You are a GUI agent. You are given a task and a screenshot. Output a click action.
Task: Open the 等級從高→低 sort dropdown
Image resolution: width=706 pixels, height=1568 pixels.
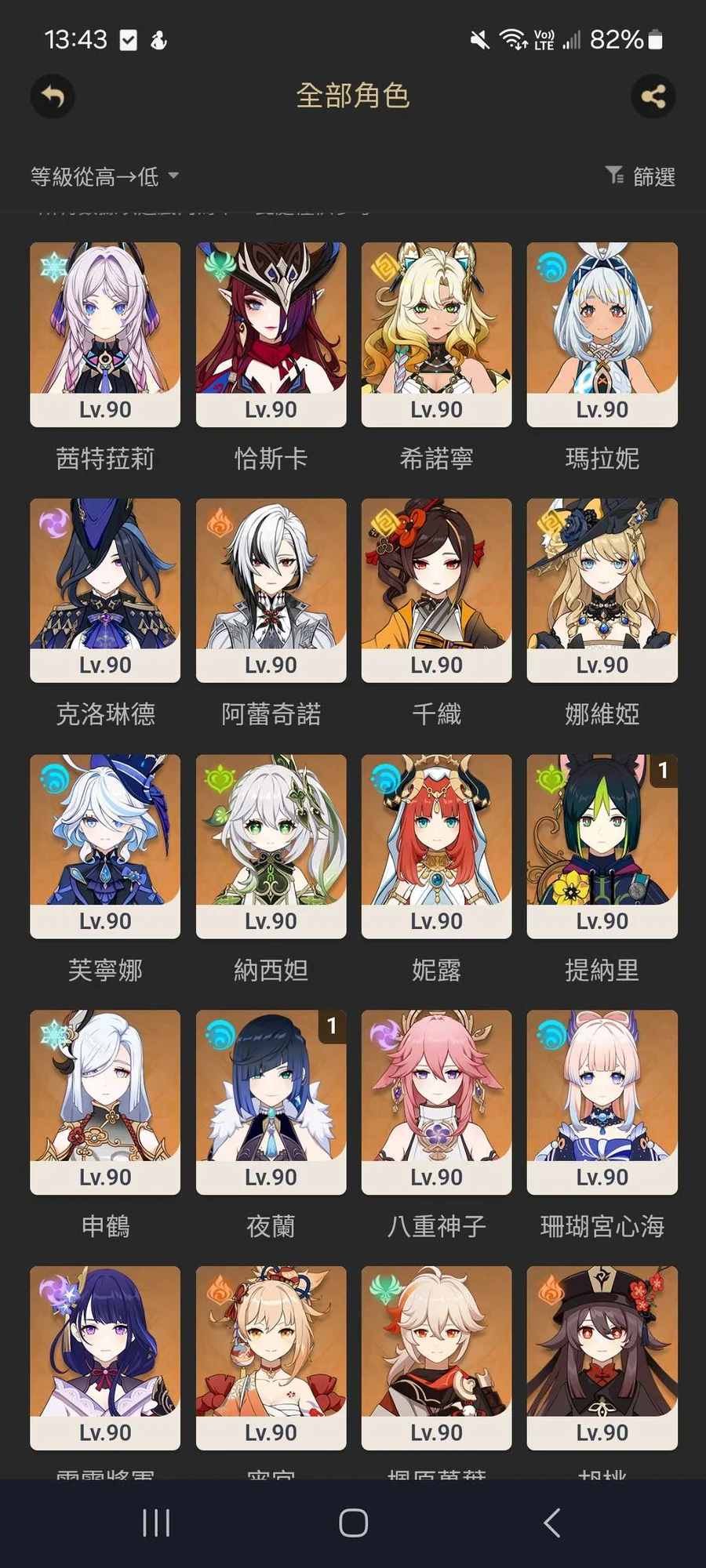[104, 176]
